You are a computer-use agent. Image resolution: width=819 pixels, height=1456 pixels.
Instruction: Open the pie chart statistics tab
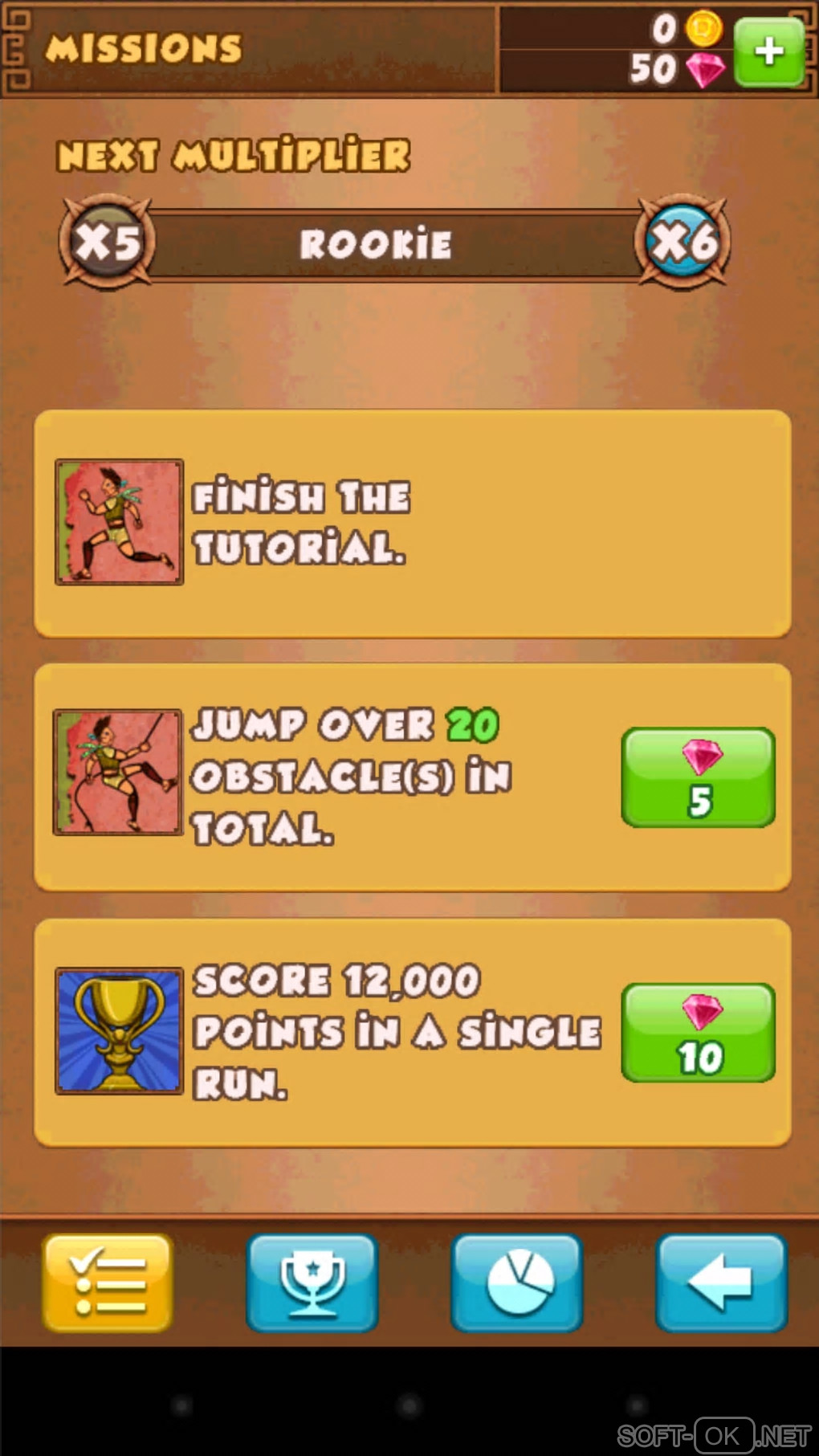[516, 1283]
